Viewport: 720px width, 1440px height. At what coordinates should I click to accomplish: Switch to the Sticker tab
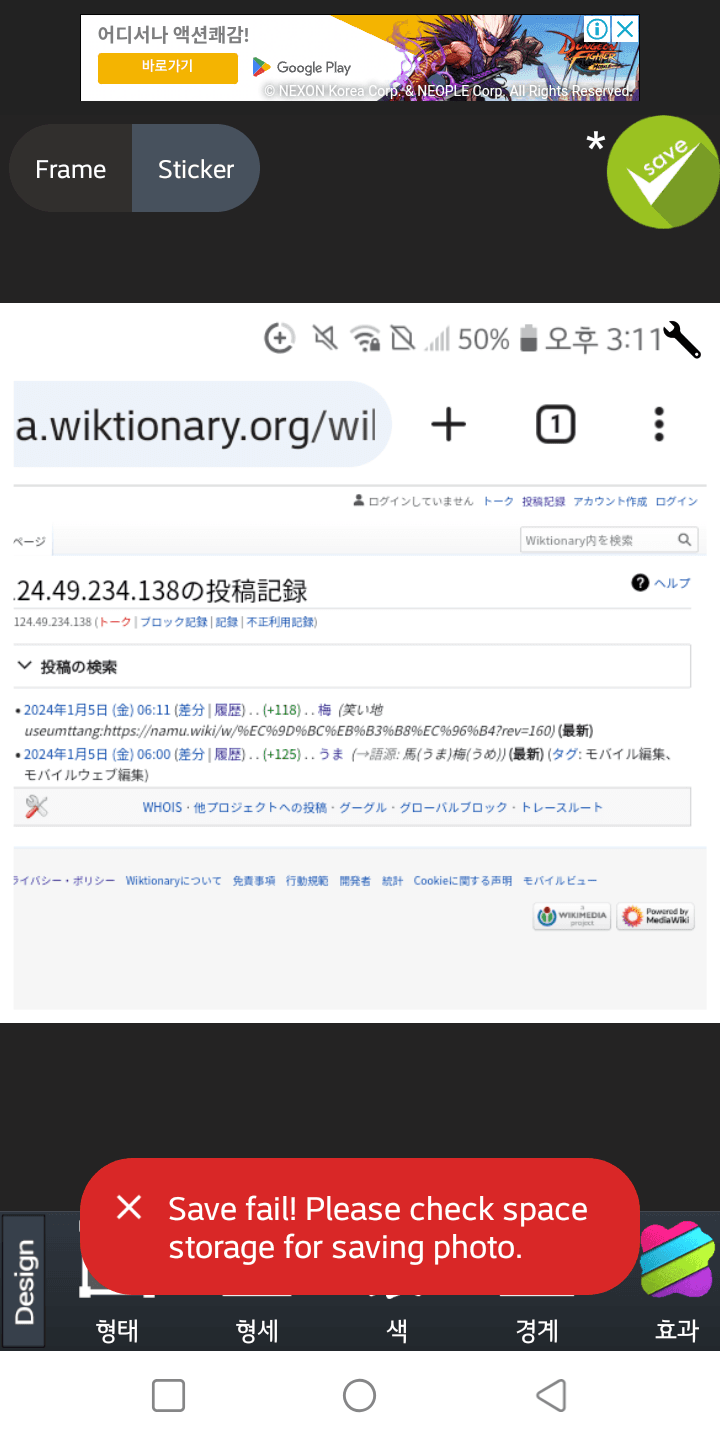[x=196, y=169]
